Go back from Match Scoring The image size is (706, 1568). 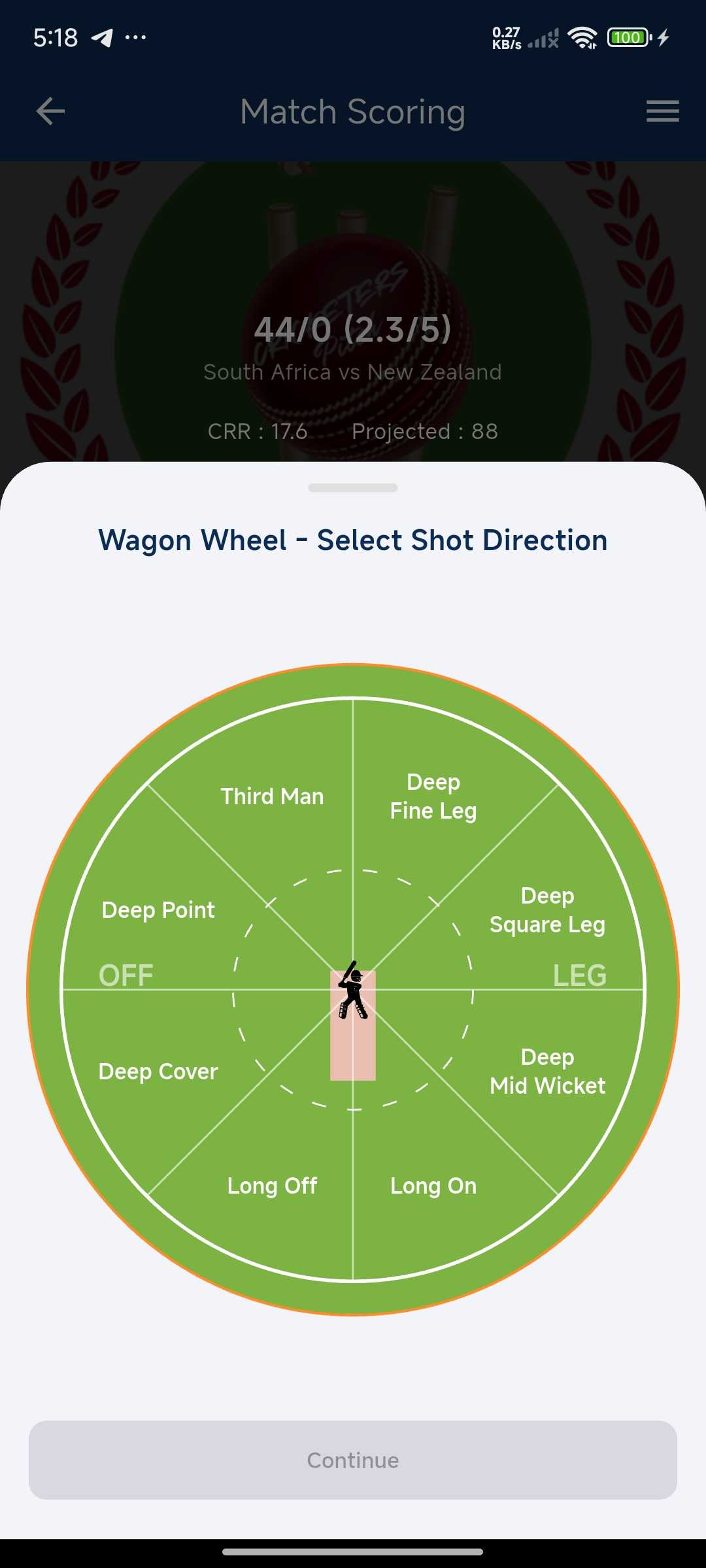(x=50, y=111)
